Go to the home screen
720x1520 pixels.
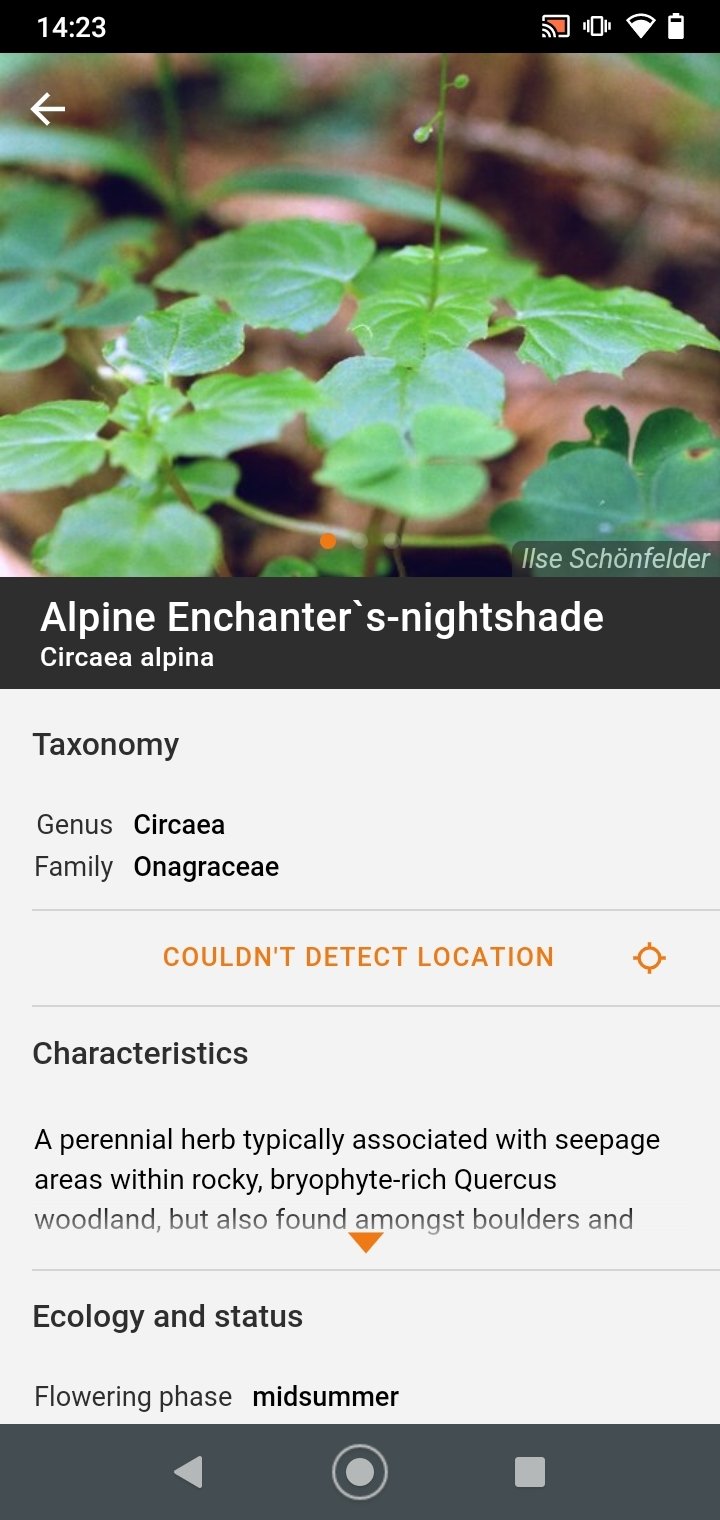(x=360, y=1472)
